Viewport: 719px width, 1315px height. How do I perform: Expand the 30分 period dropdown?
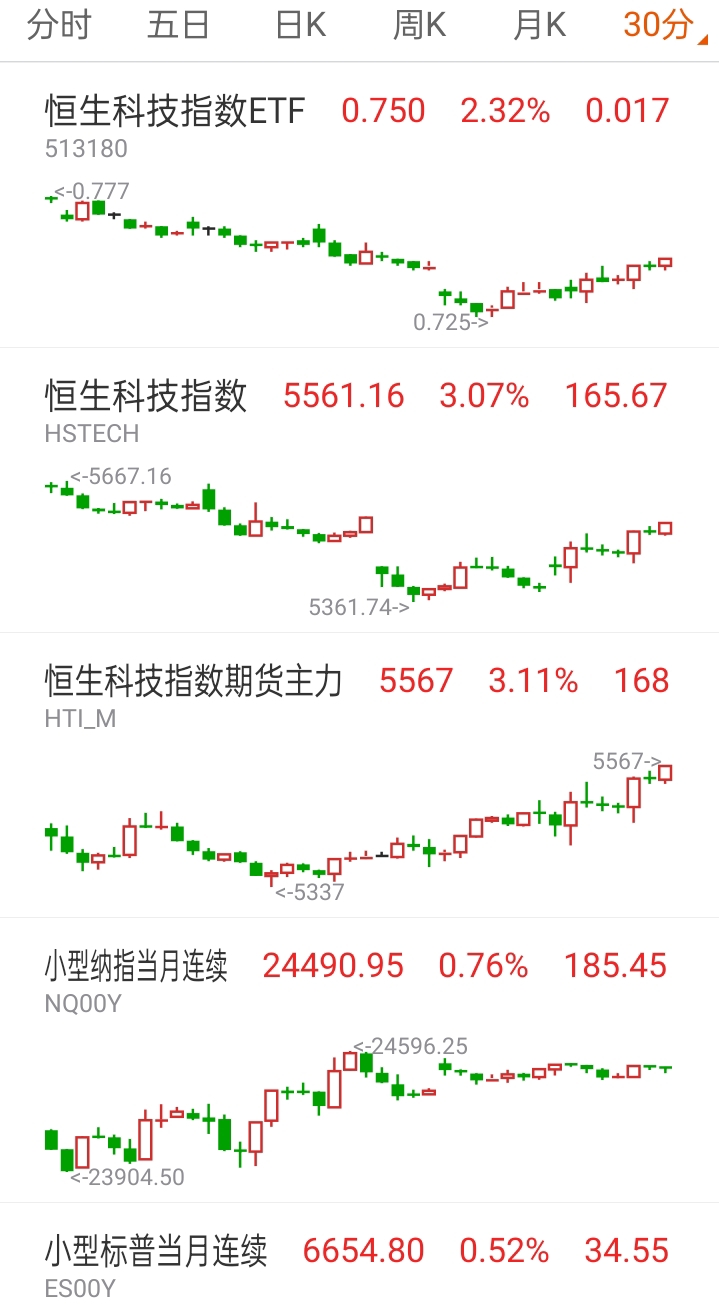click(x=664, y=25)
